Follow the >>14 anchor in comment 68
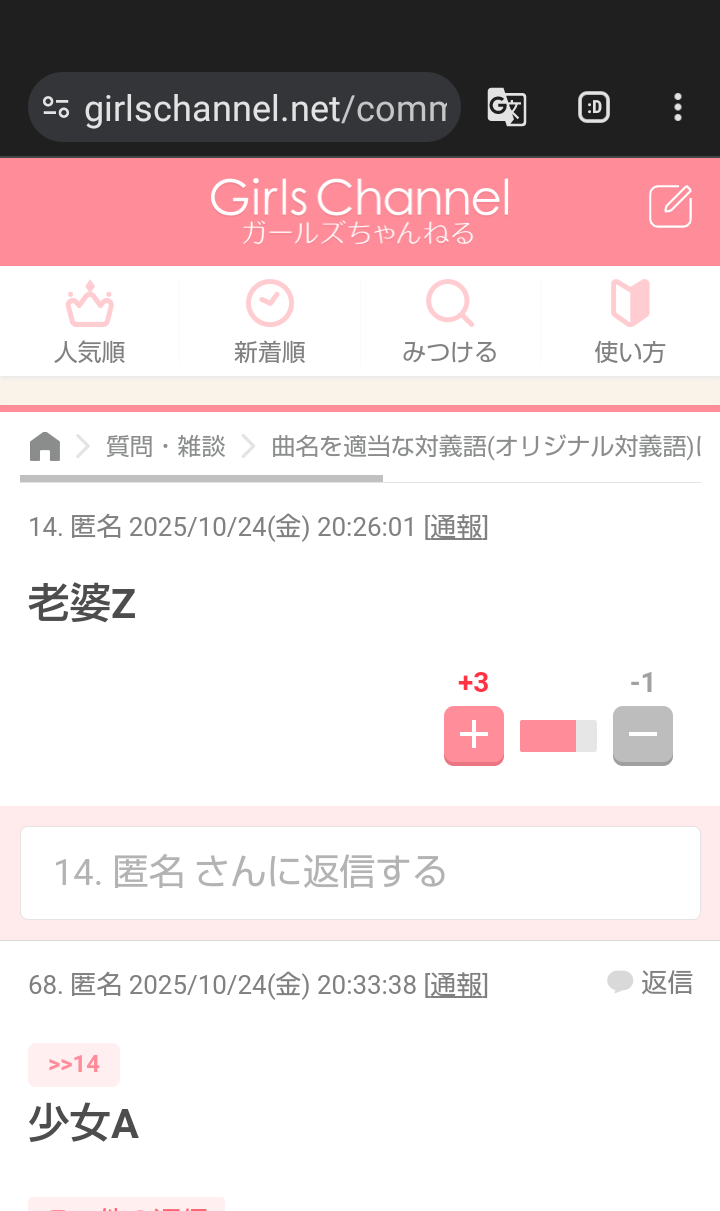 [x=74, y=1064]
